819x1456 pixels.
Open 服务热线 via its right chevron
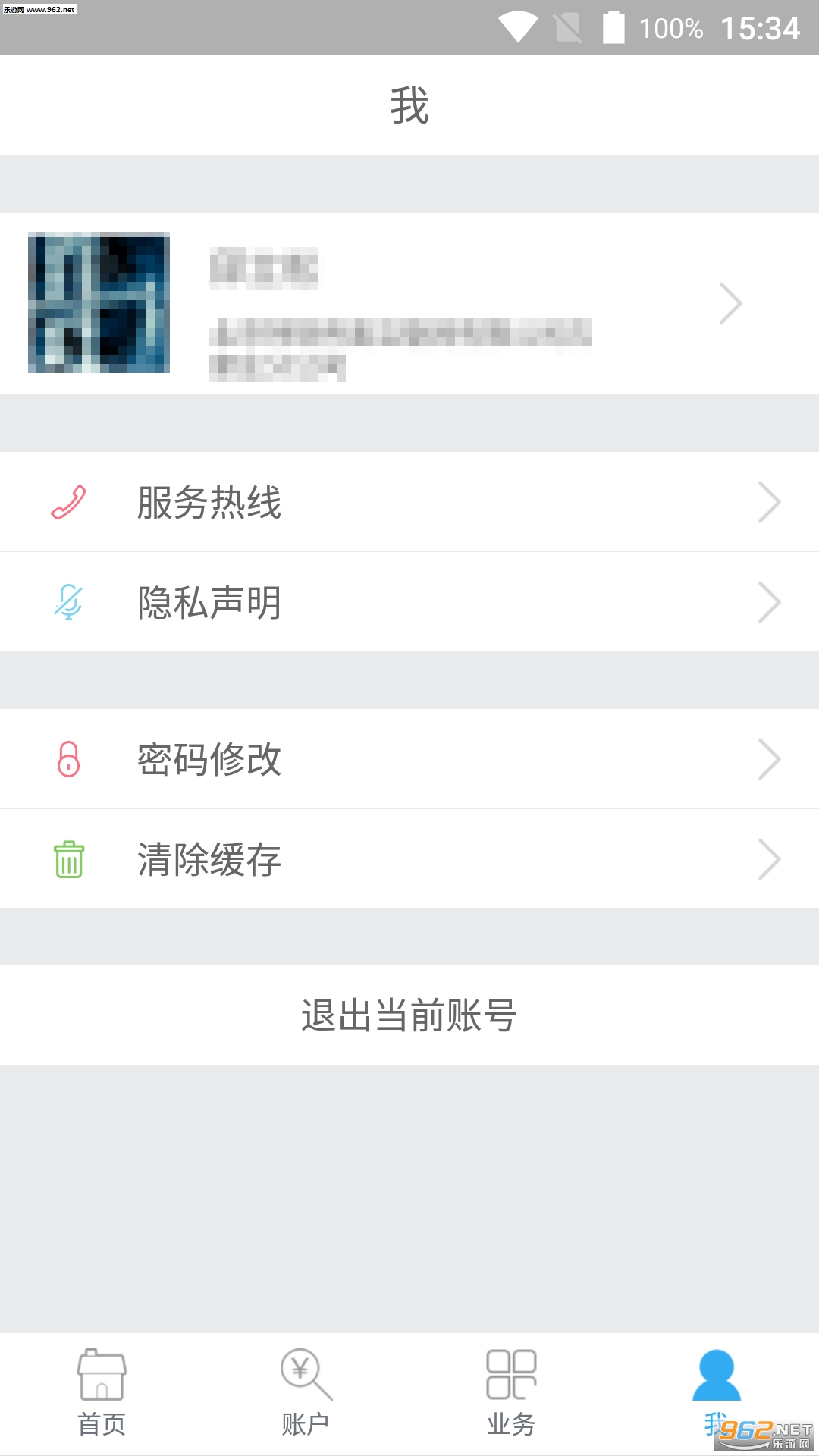pos(769,501)
